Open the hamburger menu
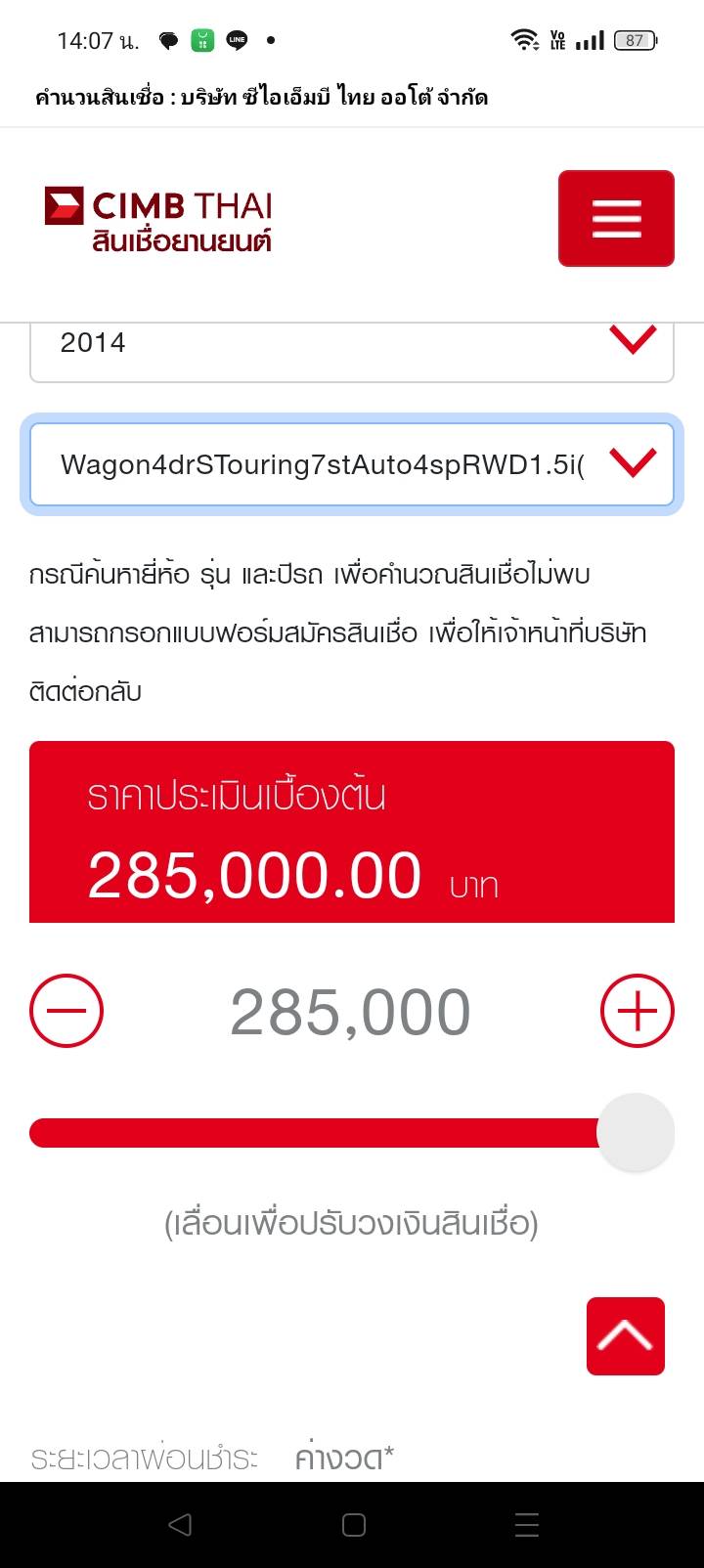Image resolution: width=704 pixels, height=1568 pixels. coord(616,218)
